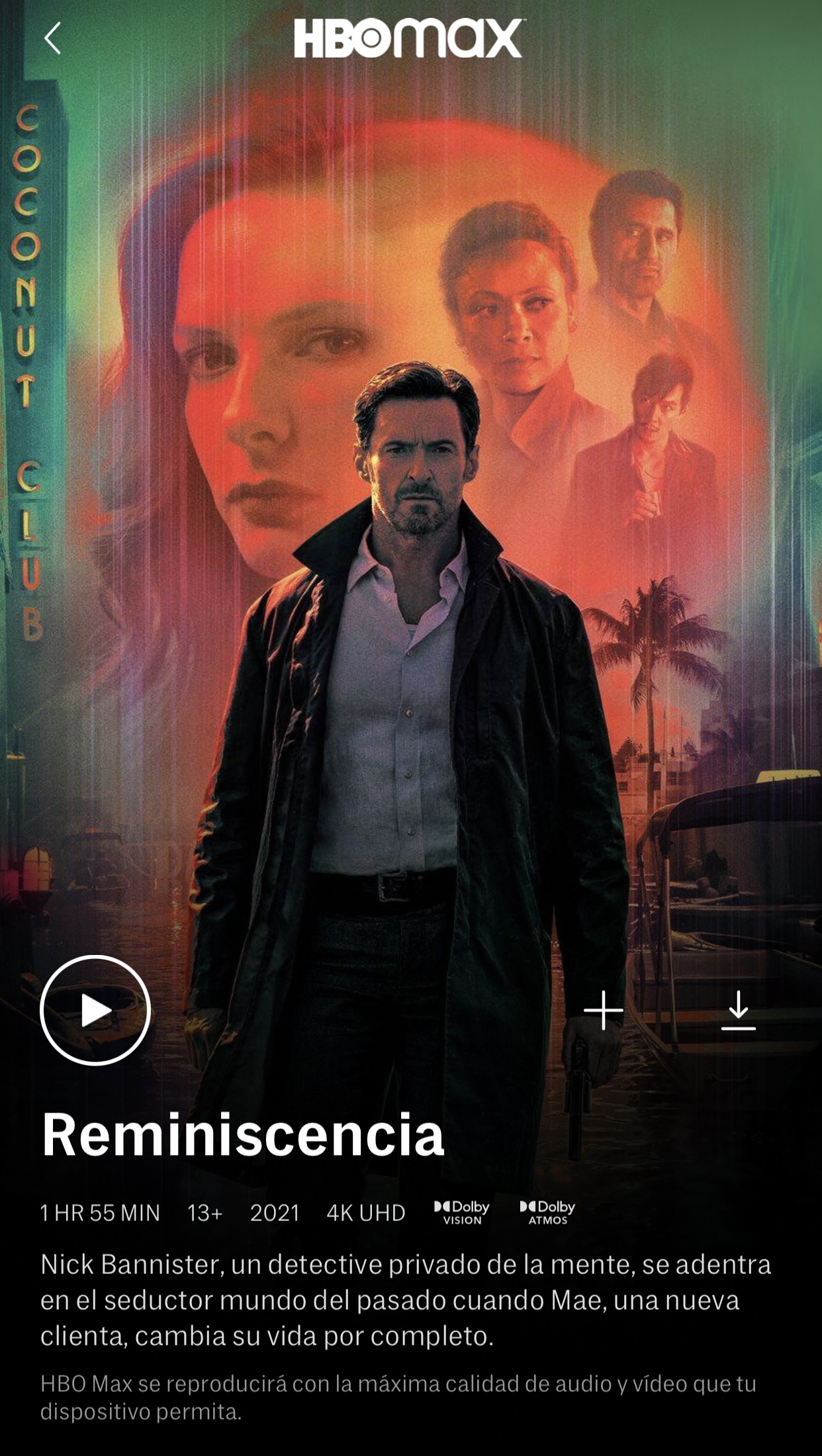Add Reminiscencia to My List
The height and width of the screenshot is (1456, 822).
[603, 1011]
